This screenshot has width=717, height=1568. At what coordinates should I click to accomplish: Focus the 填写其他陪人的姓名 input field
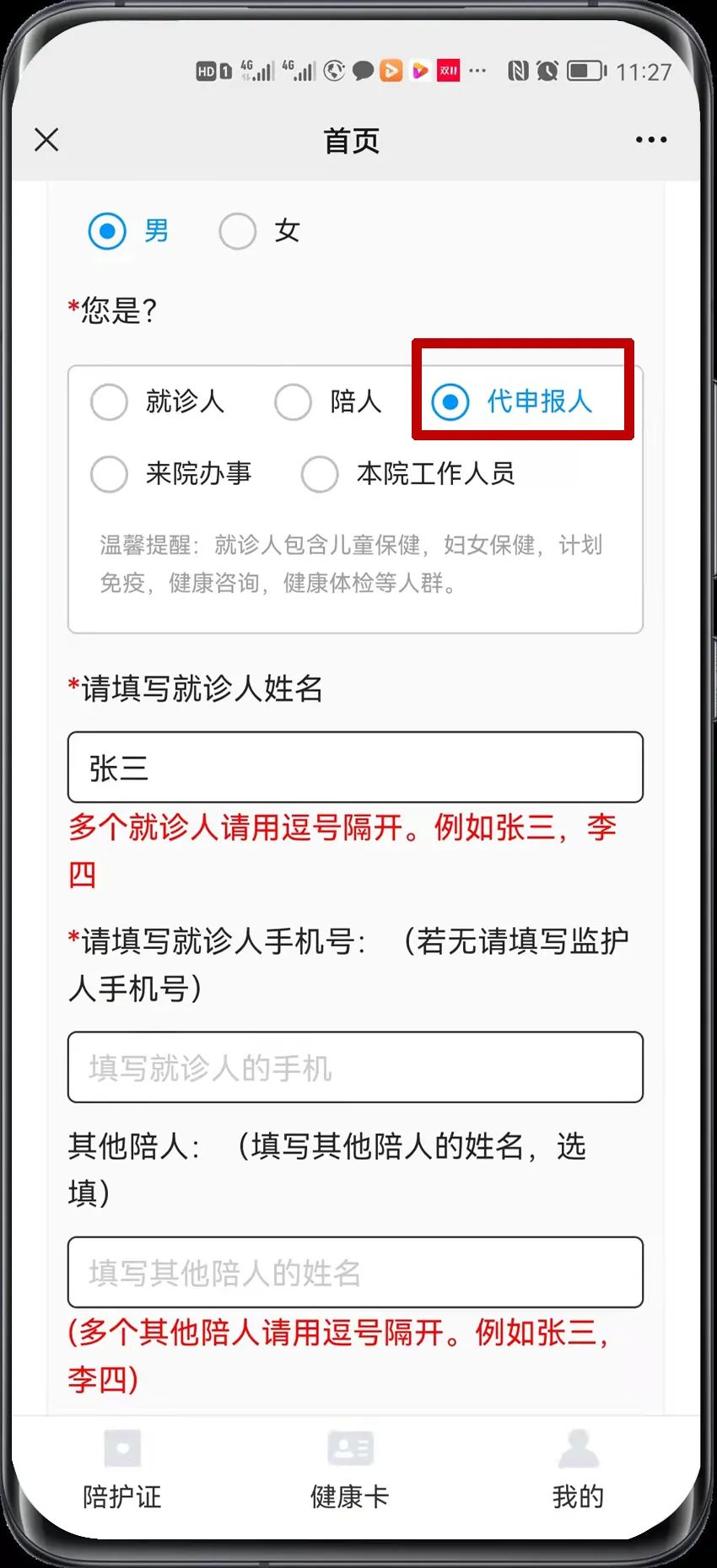[x=355, y=1272]
